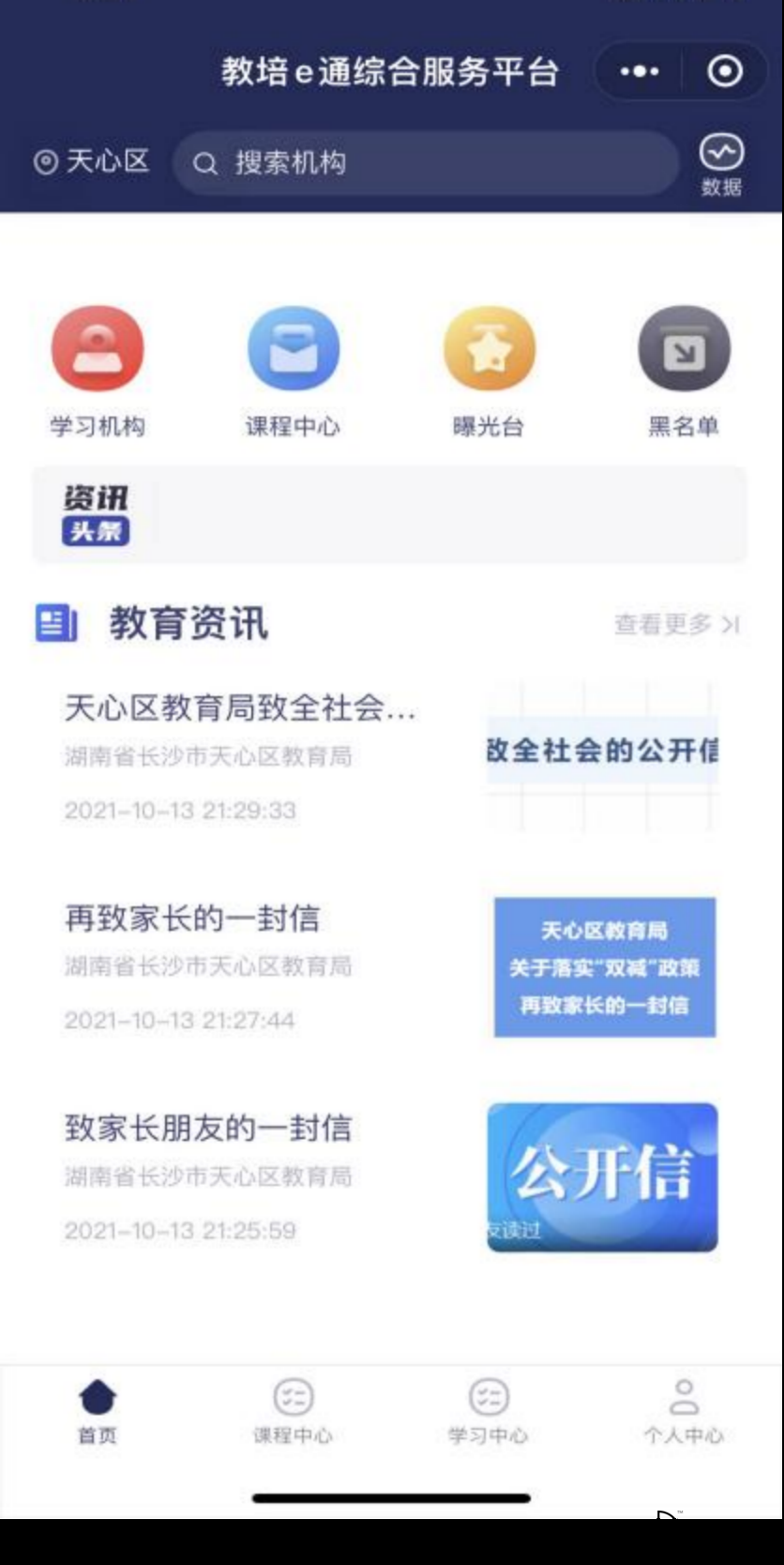Tap the 搜索机构 search box
This screenshot has height=1565, width=784.
click(426, 163)
